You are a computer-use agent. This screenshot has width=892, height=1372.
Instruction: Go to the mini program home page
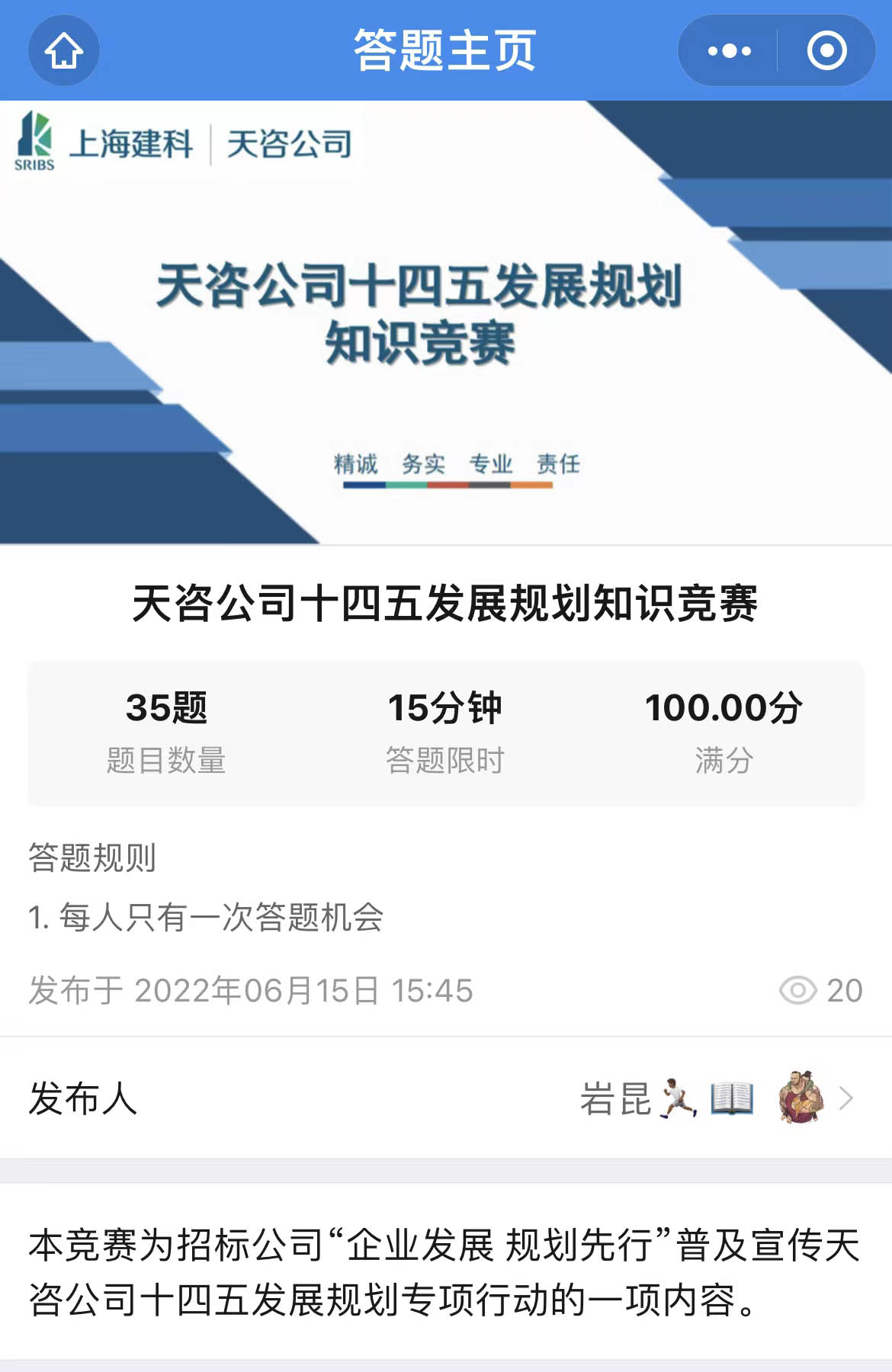click(64, 50)
